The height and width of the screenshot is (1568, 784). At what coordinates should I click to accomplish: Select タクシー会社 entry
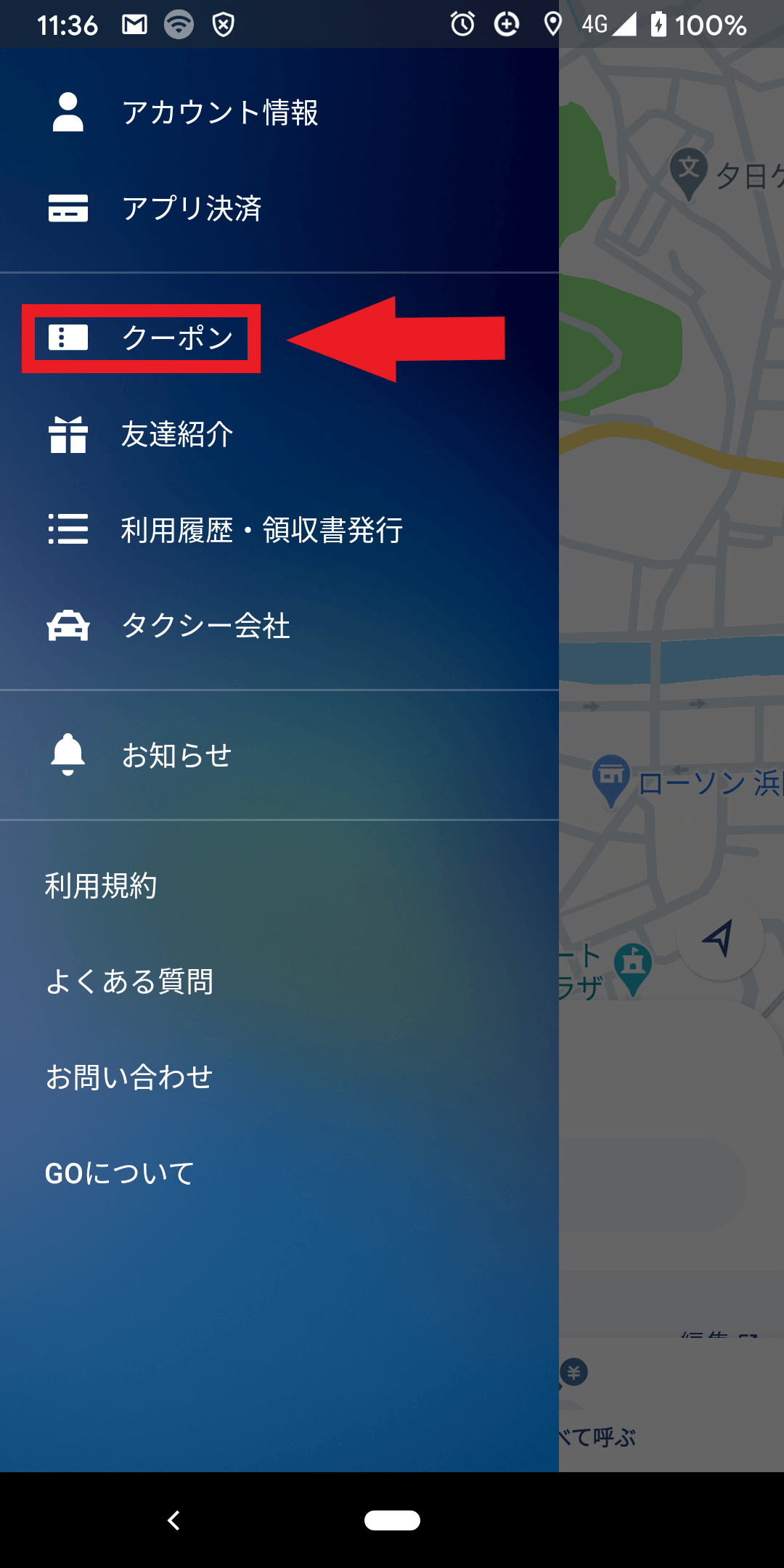[x=279, y=626]
